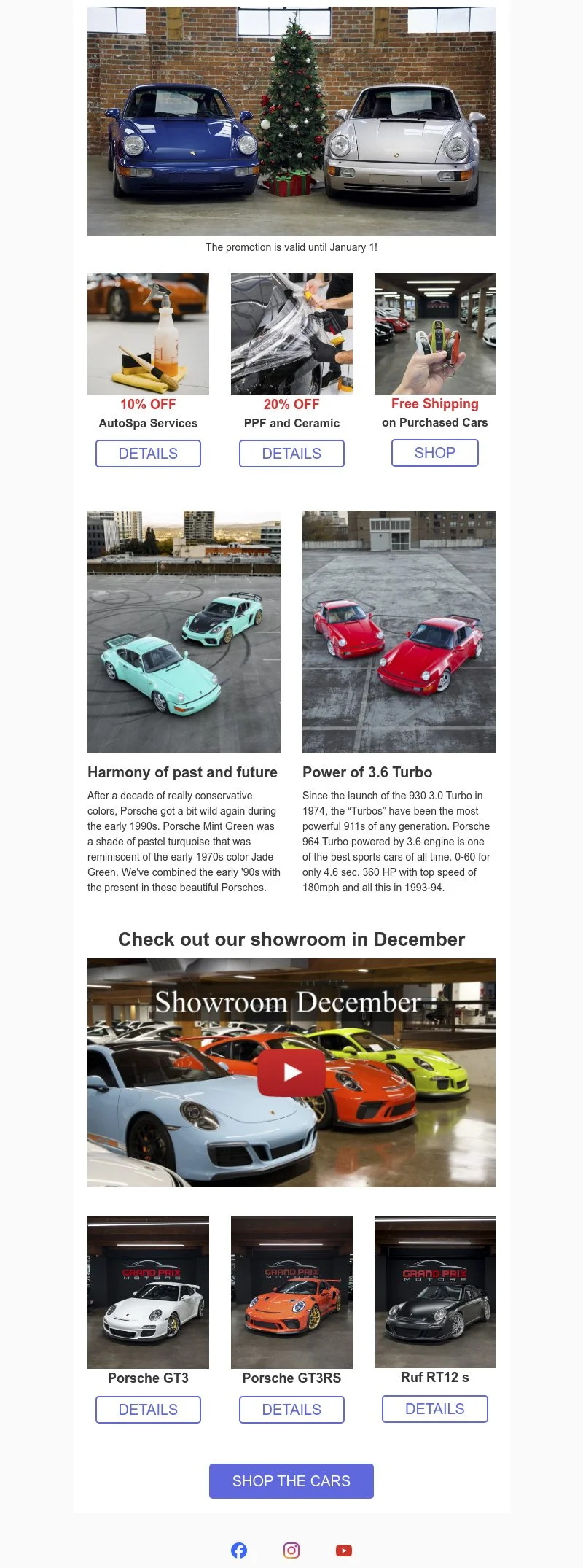View DETAILS for PPF and Ceramic
The width and height of the screenshot is (583, 1568).
[x=291, y=454]
